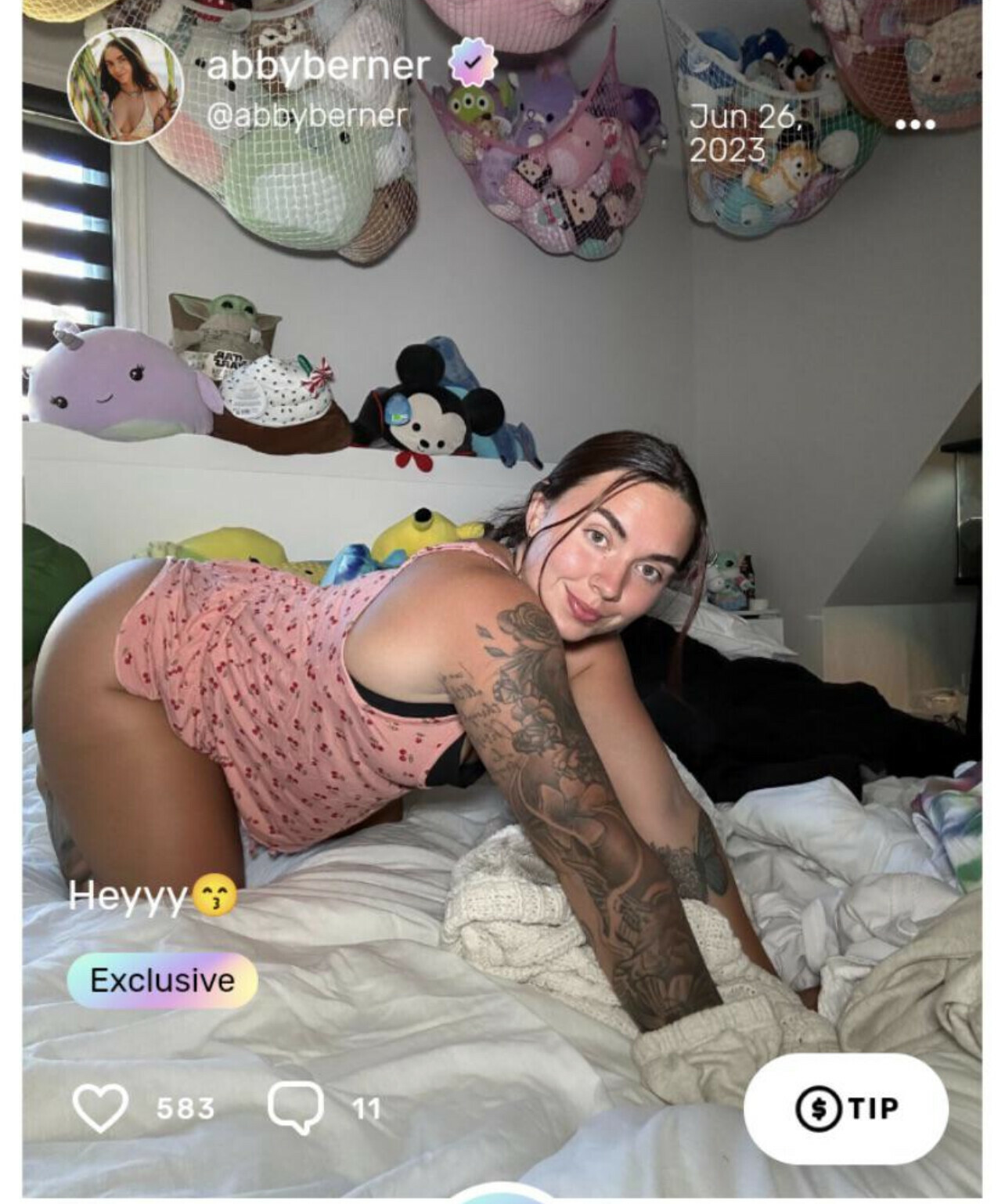Open the post's three-dot overflow menu
This screenshot has height=1204, width=1005.
(x=914, y=124)
